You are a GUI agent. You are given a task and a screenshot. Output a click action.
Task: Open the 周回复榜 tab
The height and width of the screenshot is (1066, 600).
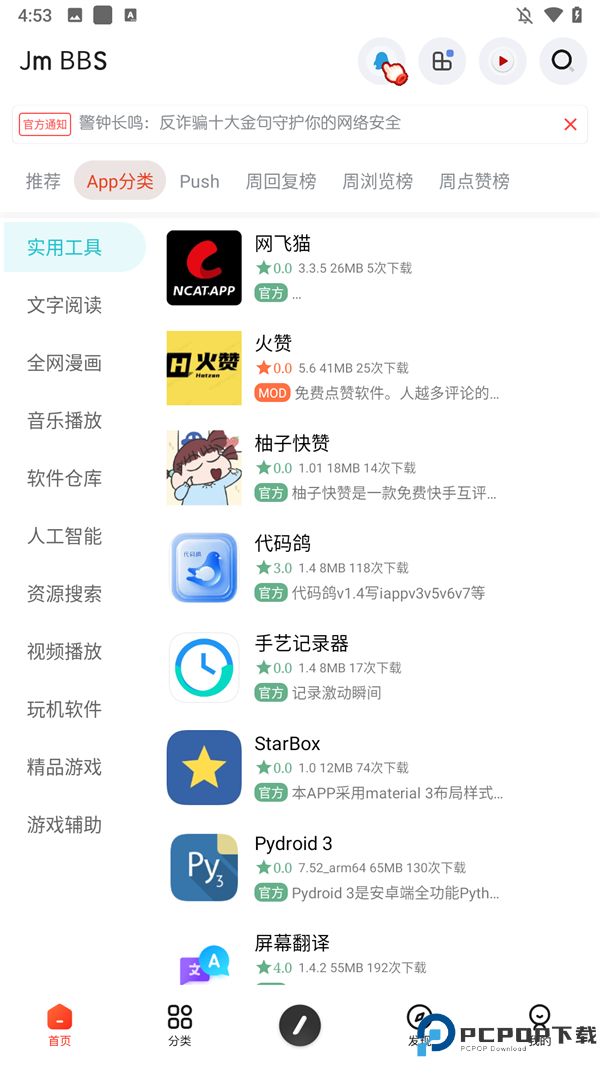pos(281,181)
